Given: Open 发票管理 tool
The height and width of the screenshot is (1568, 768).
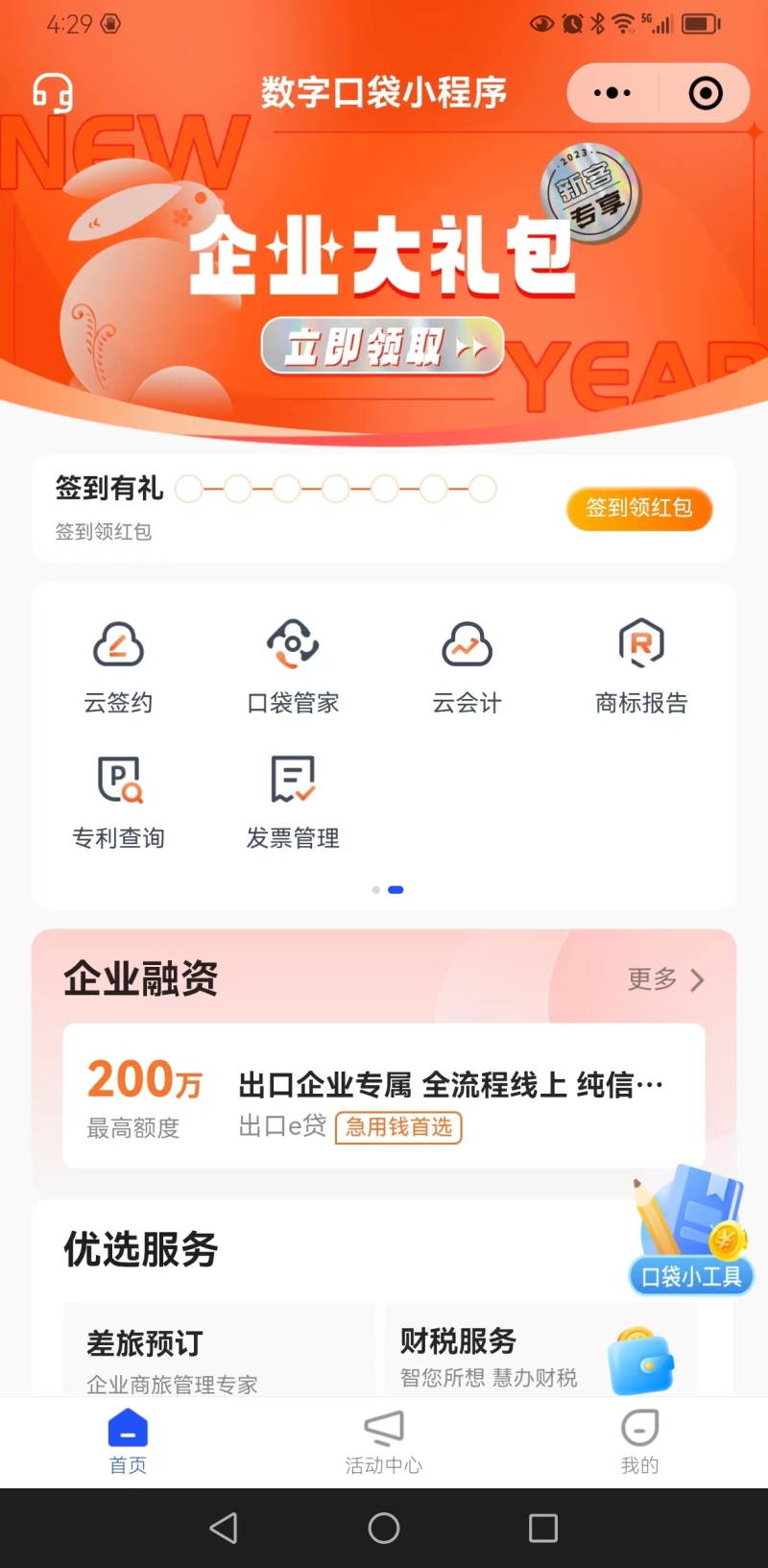Looking at the screenshot, I should click(293, 802).
